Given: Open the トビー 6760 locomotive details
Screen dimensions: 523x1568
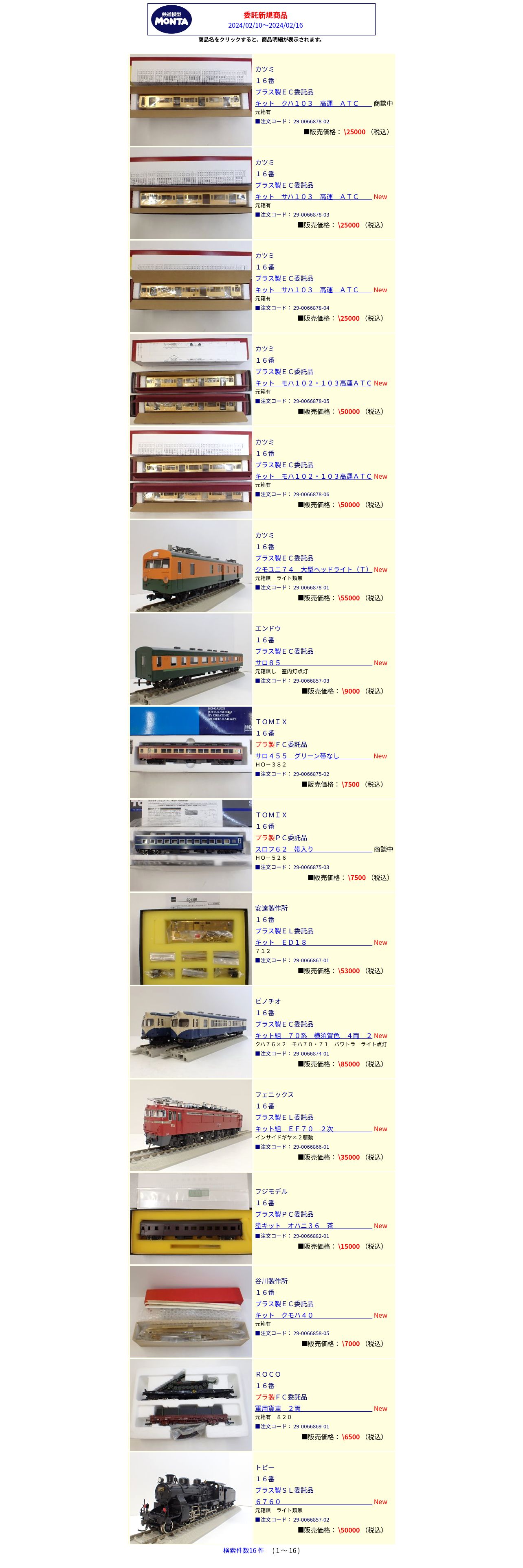Looking at the screenshot, I should 268,1501.
